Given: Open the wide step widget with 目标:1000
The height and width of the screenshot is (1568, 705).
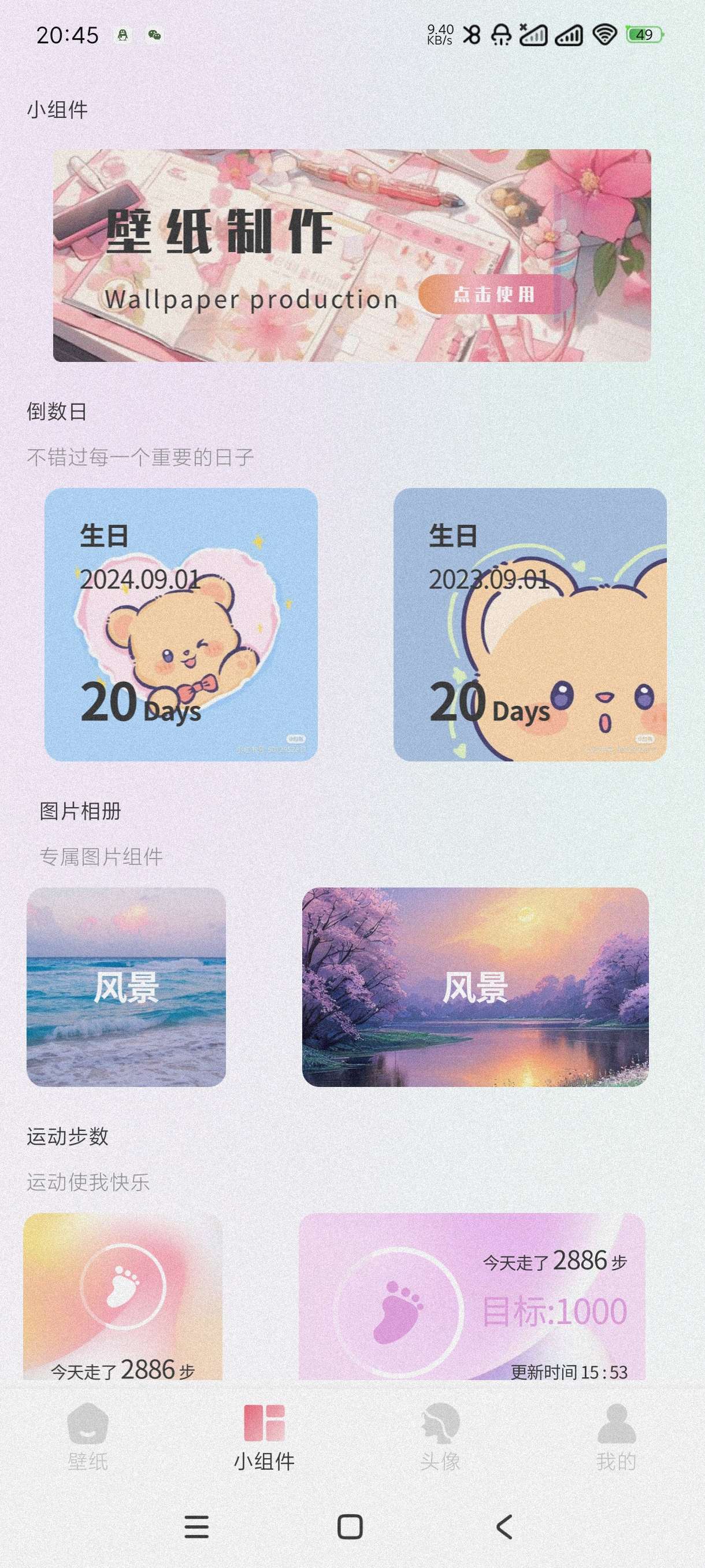Looking at the screenshot, I should (472, 1296).
